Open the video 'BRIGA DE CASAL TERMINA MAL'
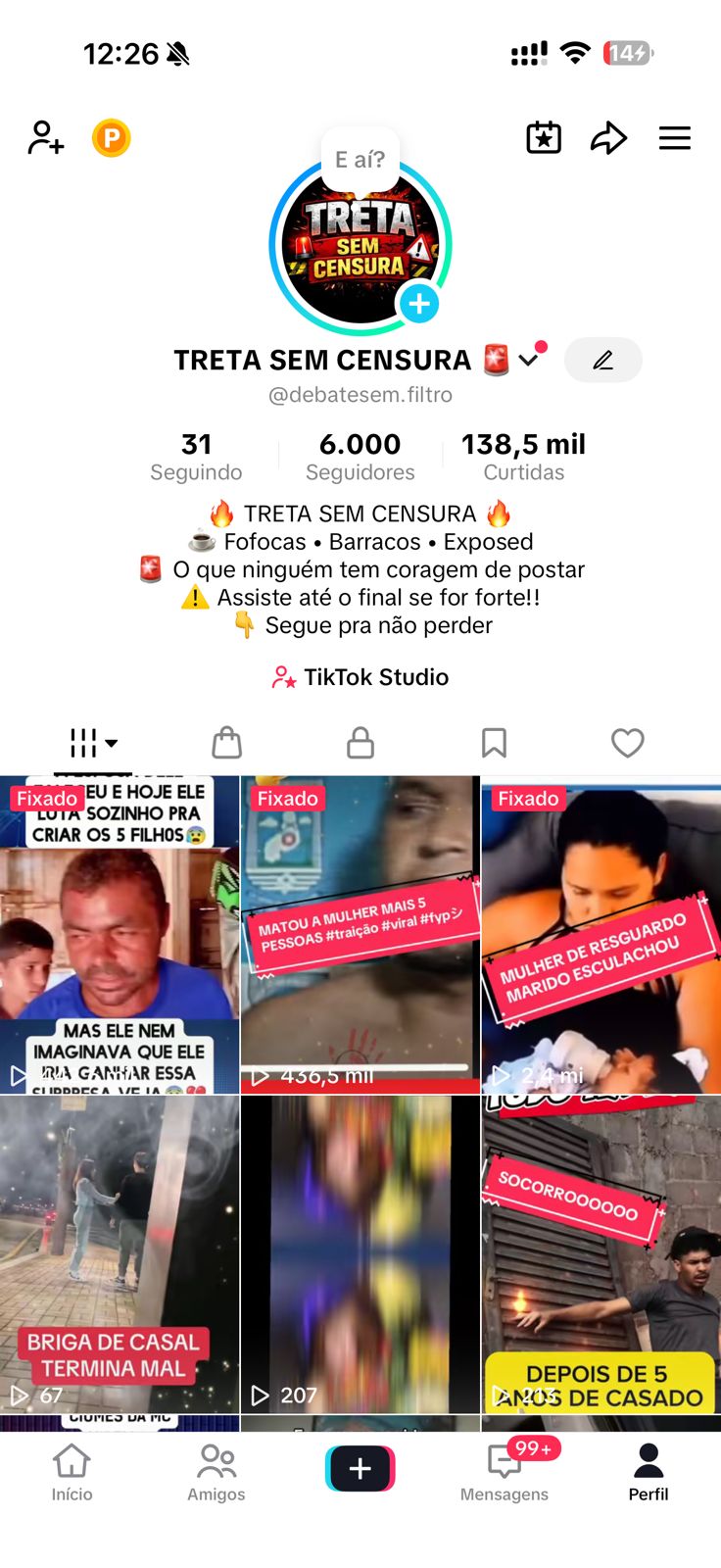Viewport: 721px width, 1568px height. coord(120,1254)
